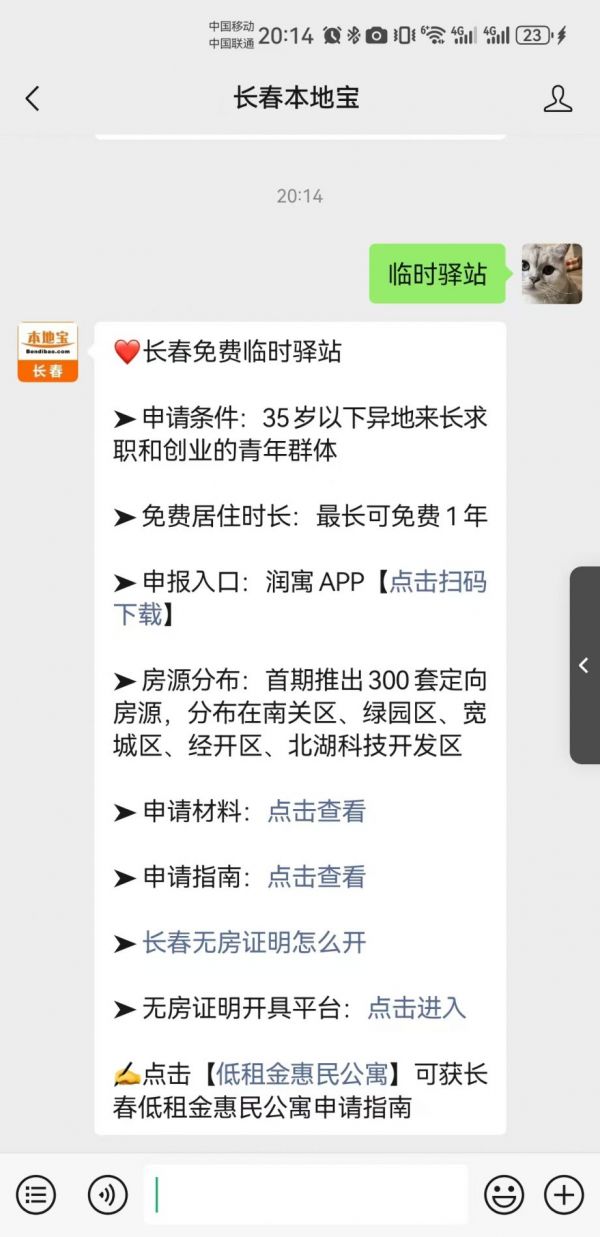Tap 点击查看 next to 申请指南
600x1237 pixels.
click(x=317, y=877)
